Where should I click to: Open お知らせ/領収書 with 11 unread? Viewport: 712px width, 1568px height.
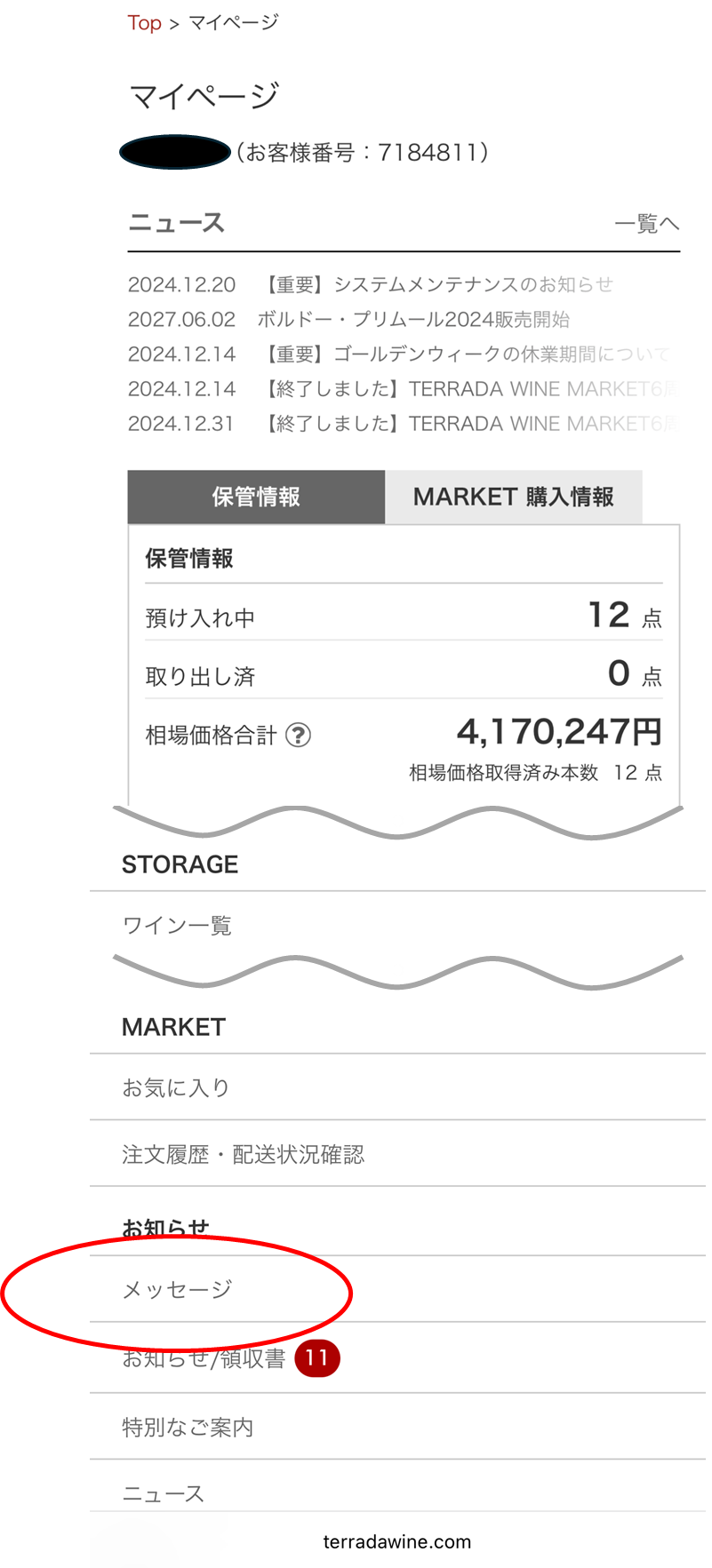tap(204, 1358)
